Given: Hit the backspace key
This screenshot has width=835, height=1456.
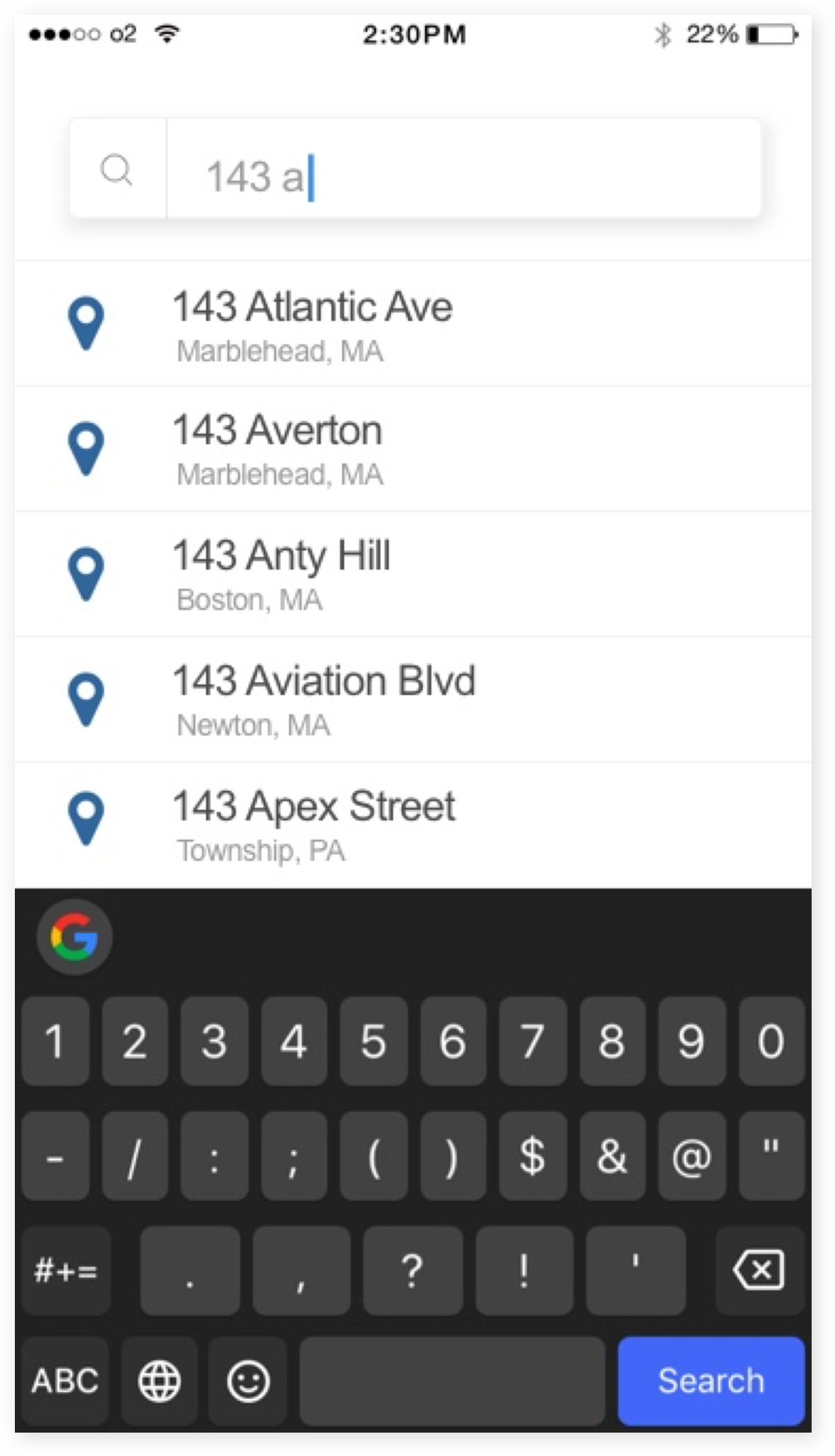Looking at the screenshot, I should (759, 1270).
